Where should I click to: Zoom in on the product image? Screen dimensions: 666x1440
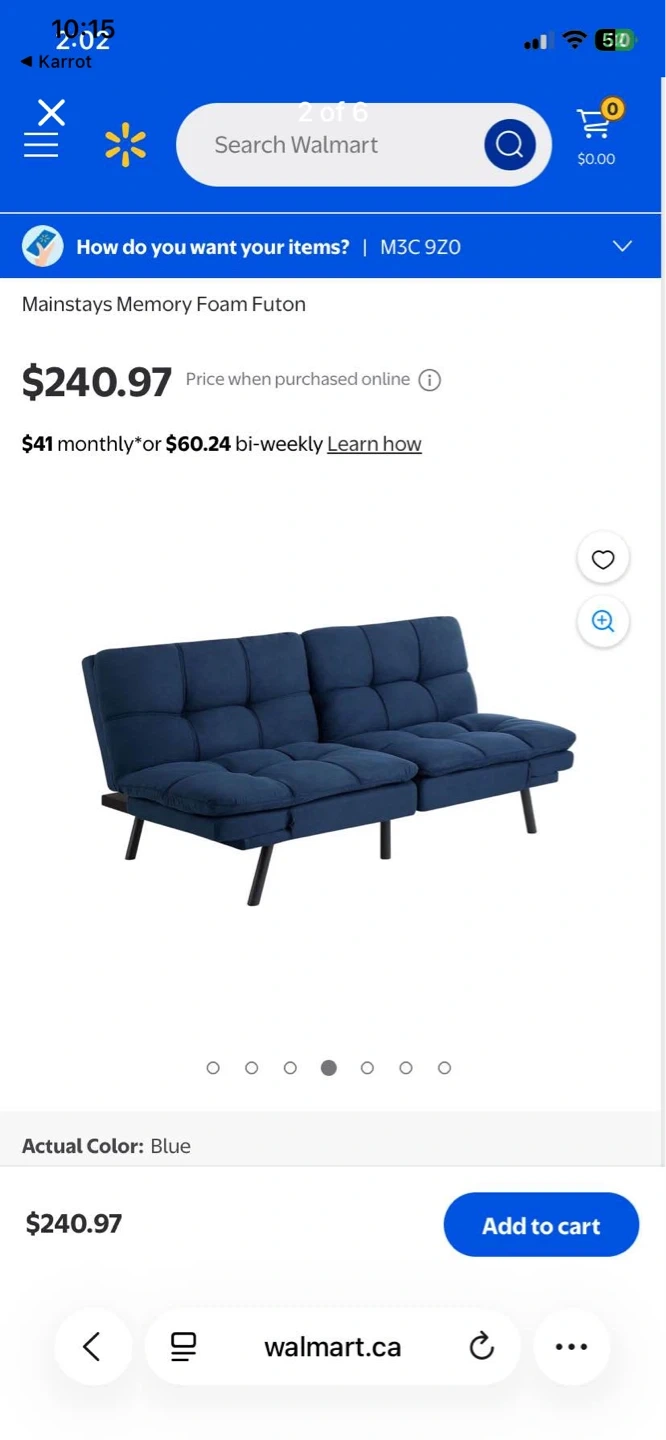(x=603, y=621)
